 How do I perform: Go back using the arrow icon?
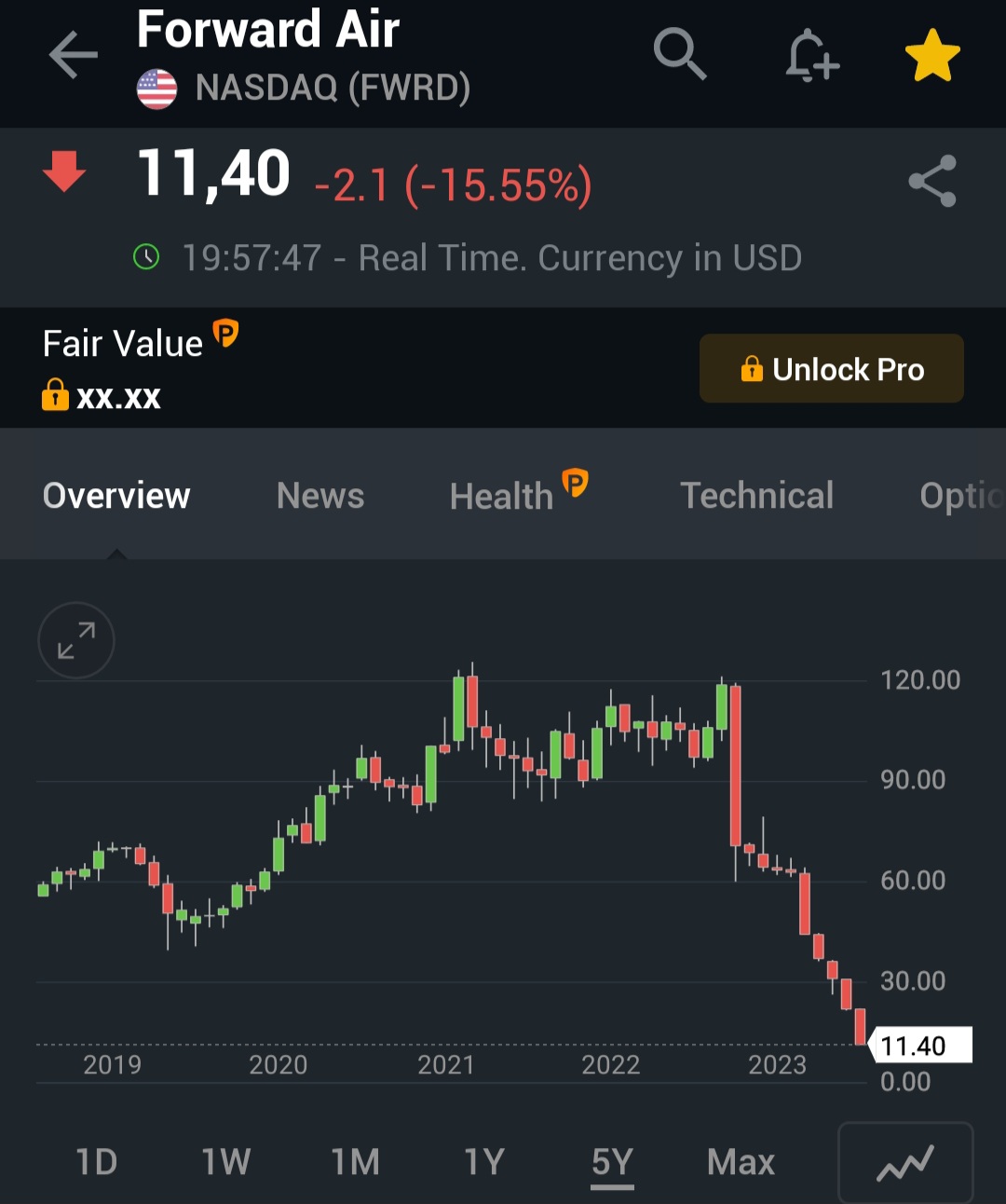point(73,55)
